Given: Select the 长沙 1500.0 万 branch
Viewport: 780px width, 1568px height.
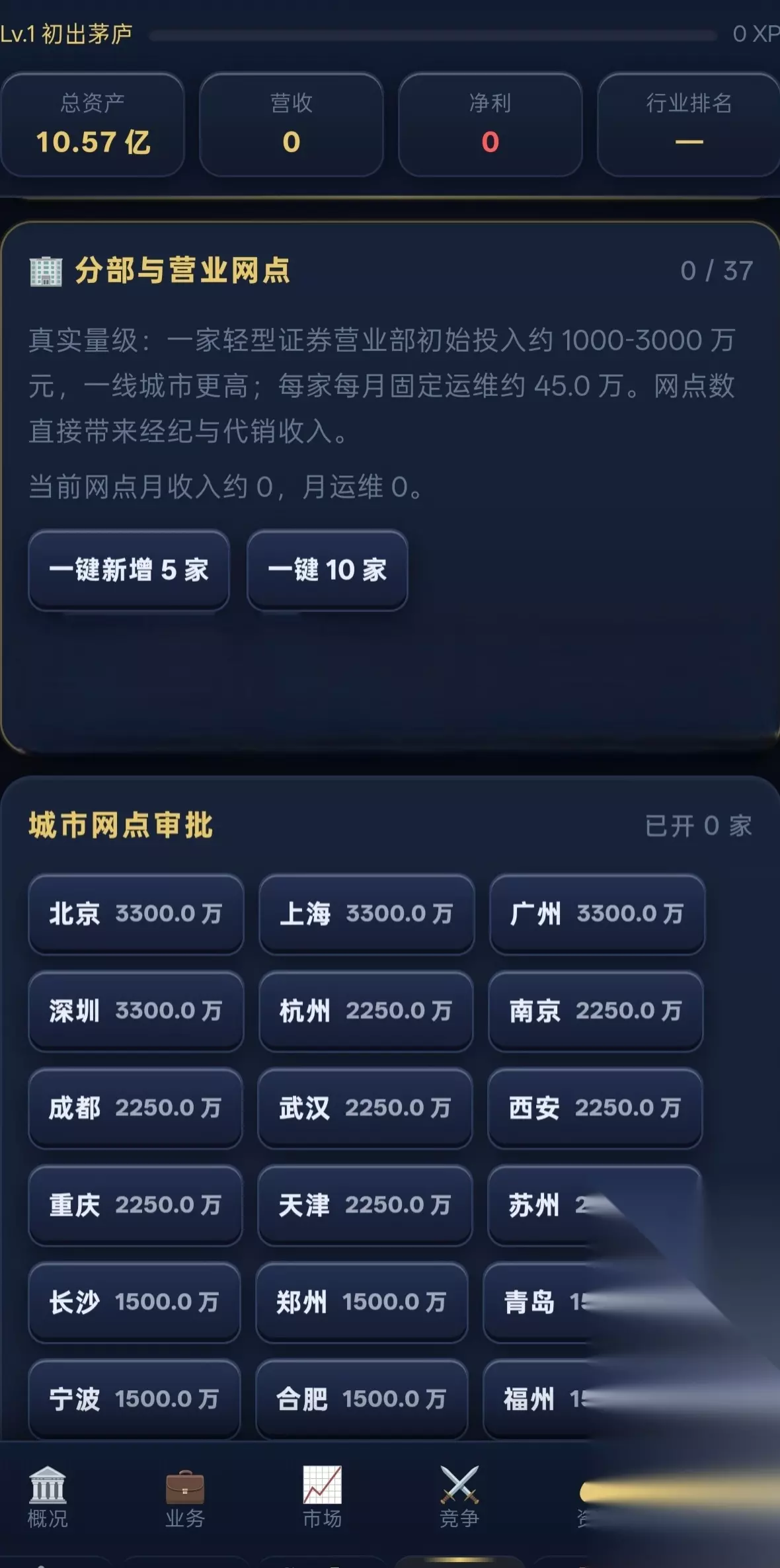Looking at the screenshot, I should [x=134, y=1302].
